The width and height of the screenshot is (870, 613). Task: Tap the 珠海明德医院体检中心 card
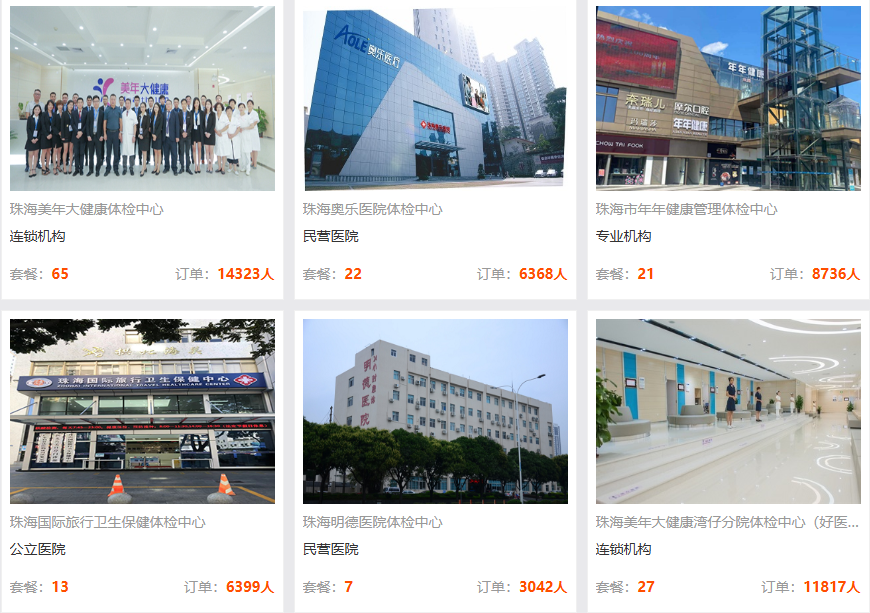click(435, 412)
